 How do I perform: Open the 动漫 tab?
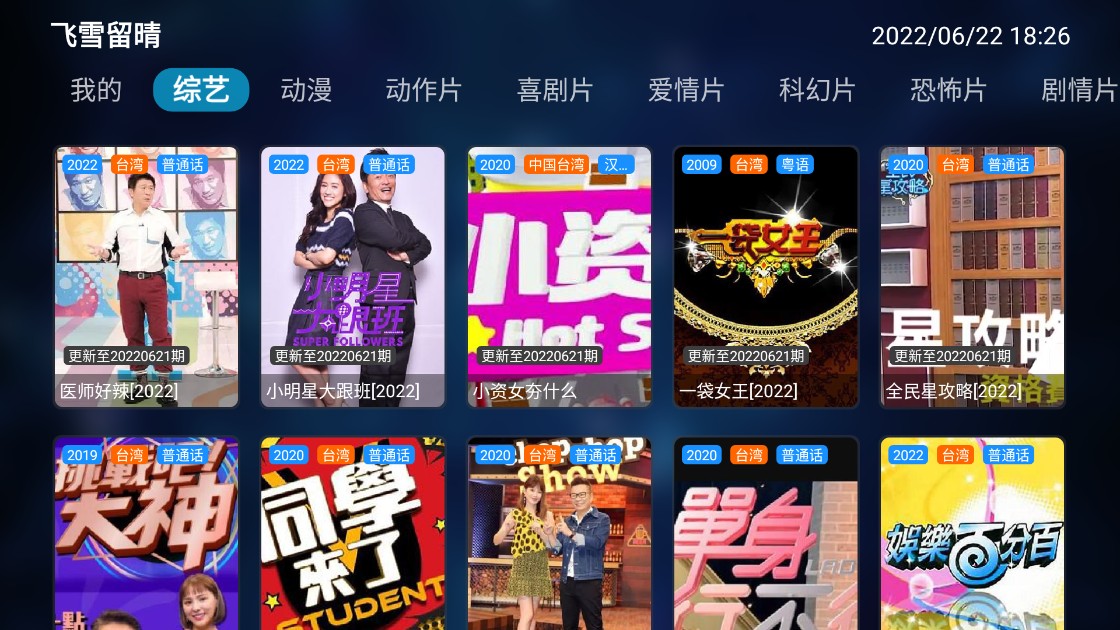pos(306,90)
